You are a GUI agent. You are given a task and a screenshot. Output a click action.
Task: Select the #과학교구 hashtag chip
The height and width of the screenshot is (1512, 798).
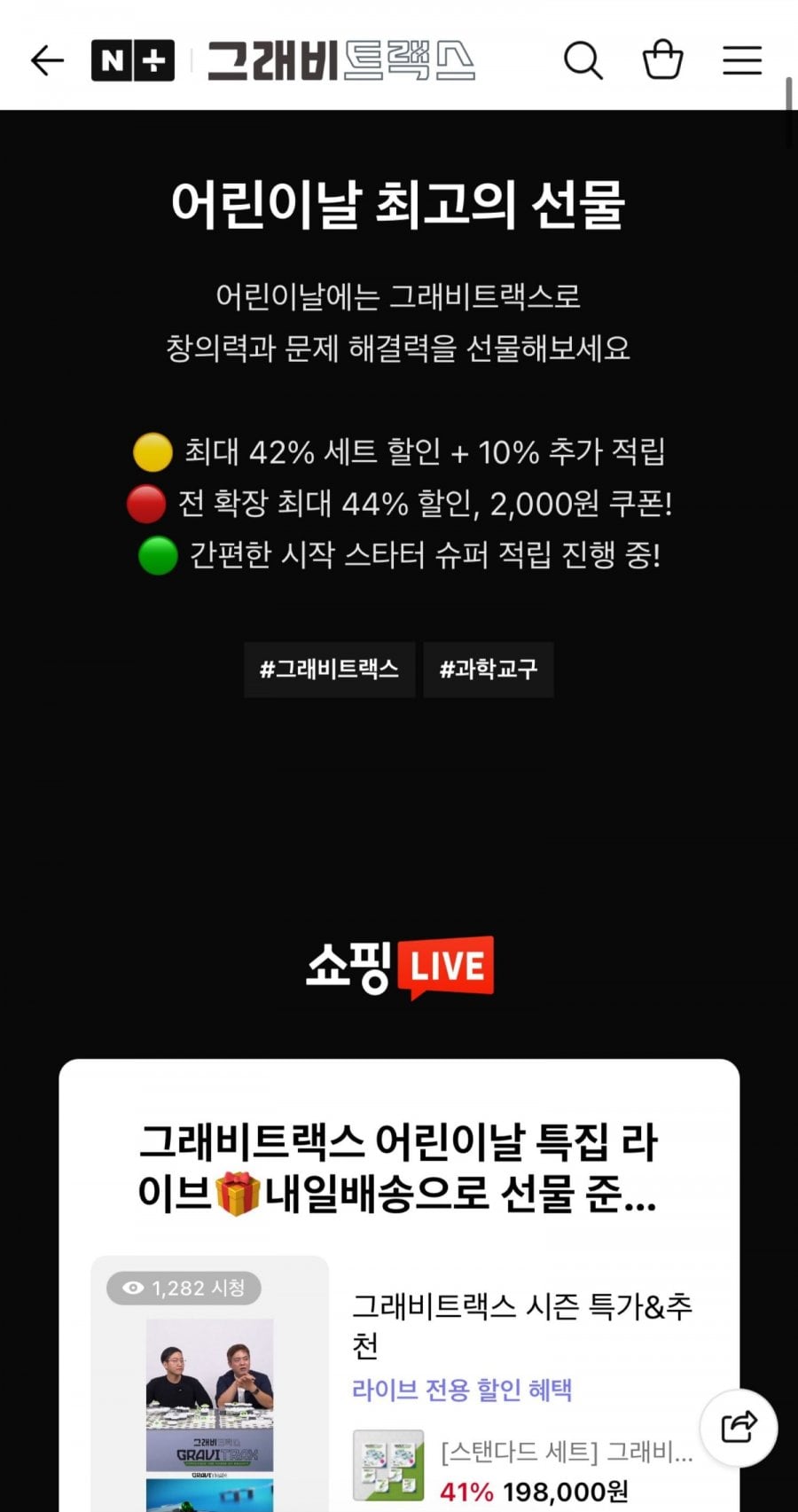tap(489, 670)
